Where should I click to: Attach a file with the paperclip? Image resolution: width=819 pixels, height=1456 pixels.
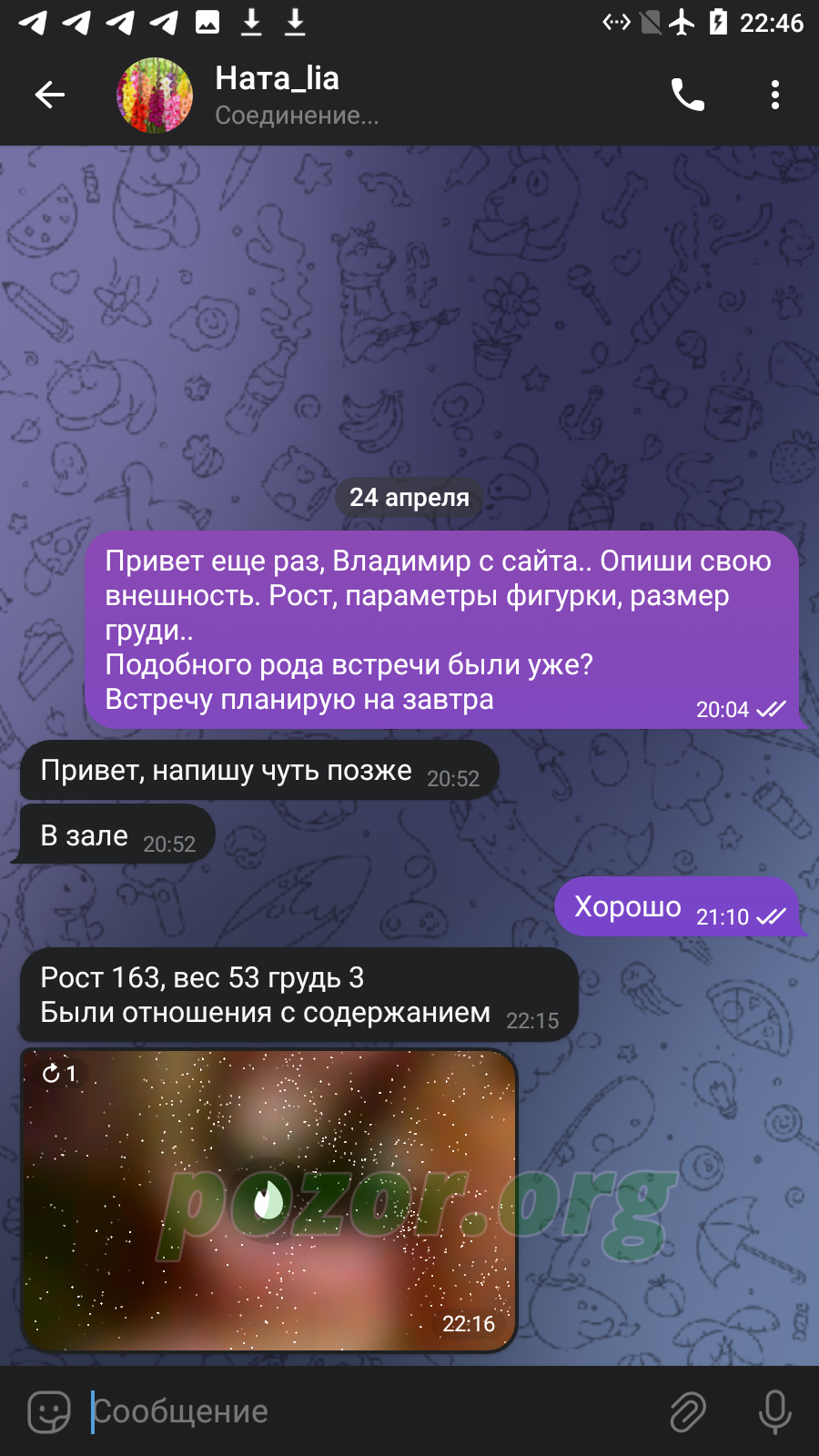[688, 1411]
